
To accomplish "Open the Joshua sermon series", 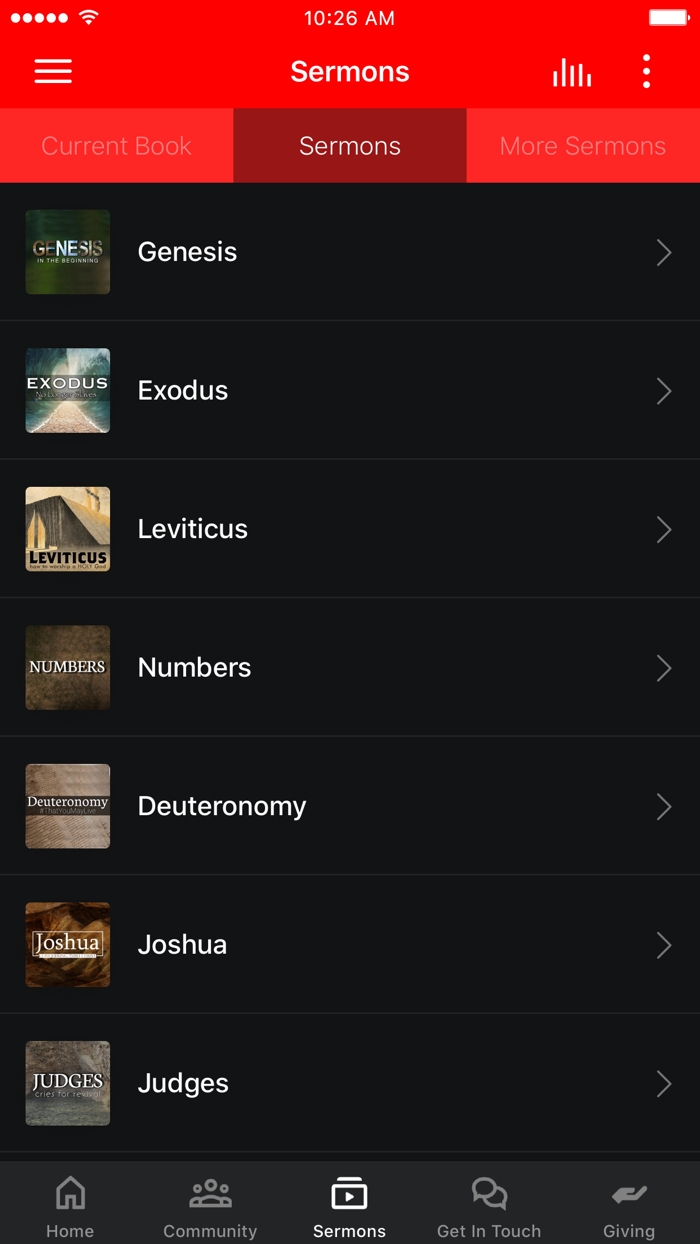I will tap(350, 944).
